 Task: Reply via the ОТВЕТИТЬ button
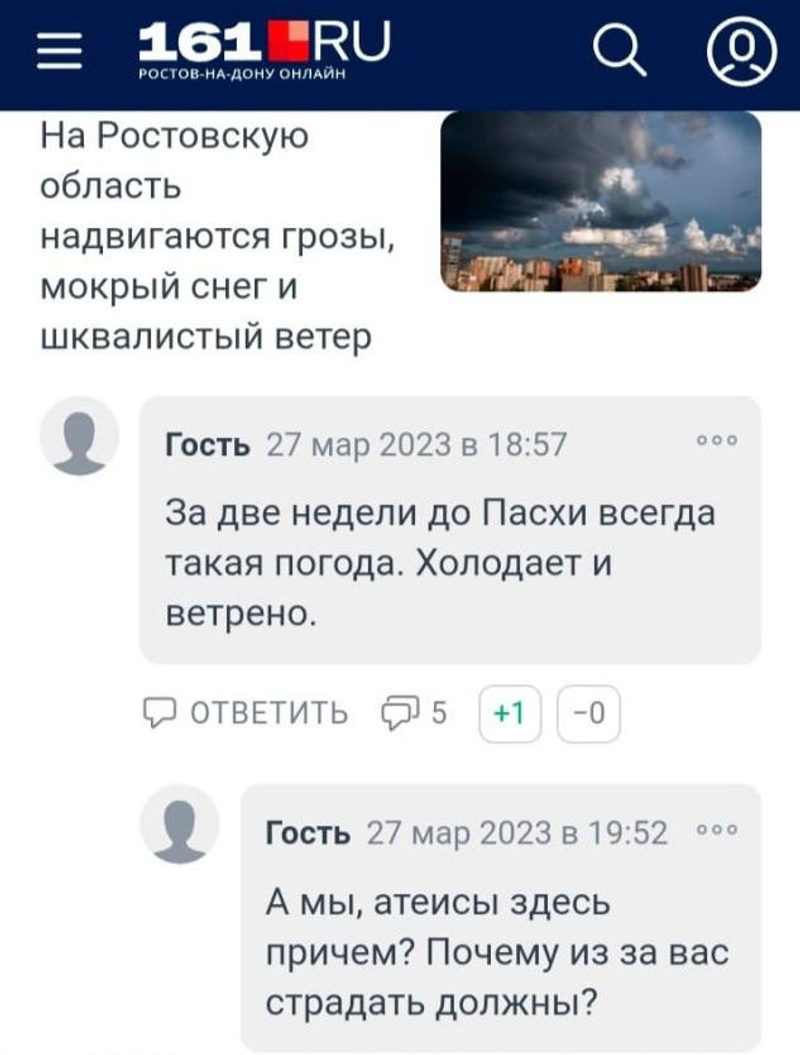tap(247, 713)
